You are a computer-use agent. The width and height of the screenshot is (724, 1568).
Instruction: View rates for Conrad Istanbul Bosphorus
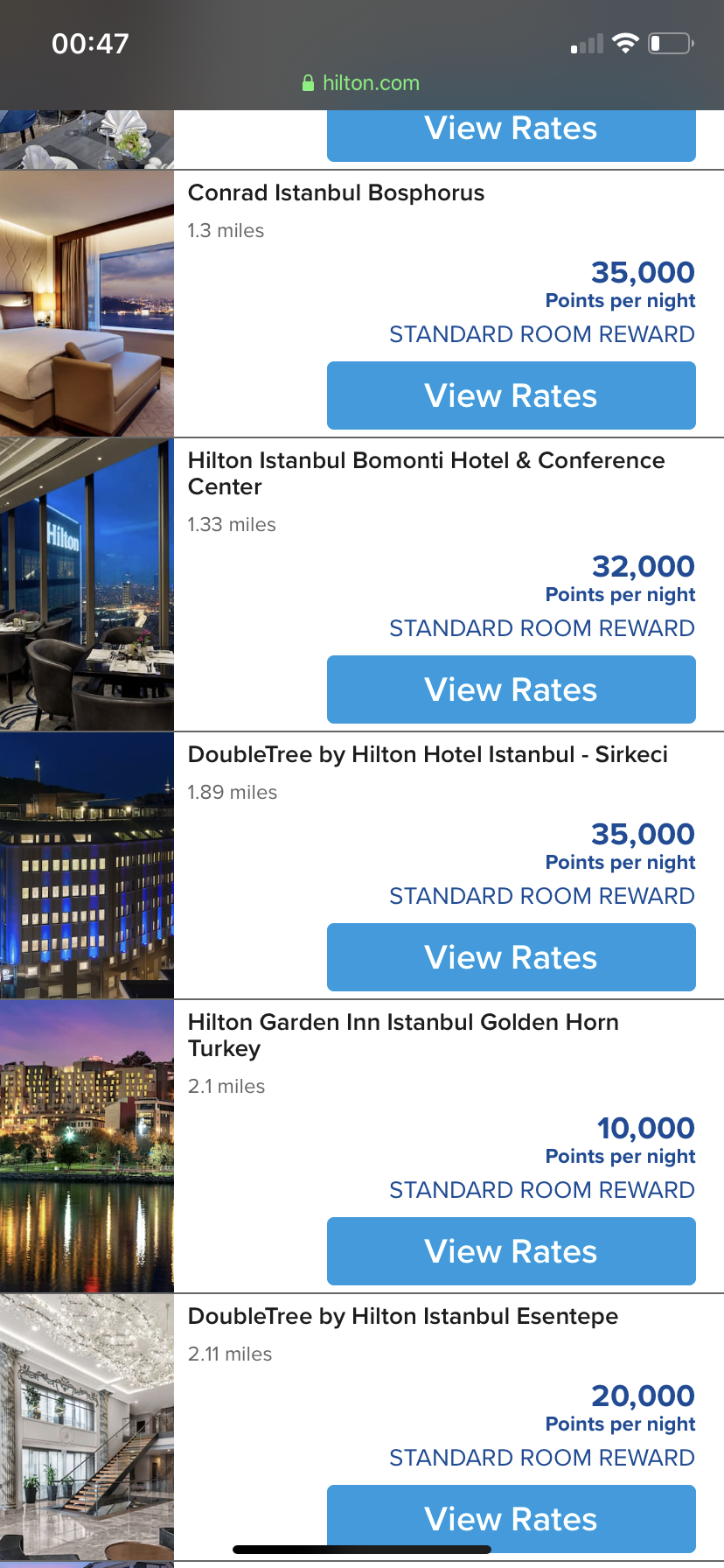[x=512, y=395]
